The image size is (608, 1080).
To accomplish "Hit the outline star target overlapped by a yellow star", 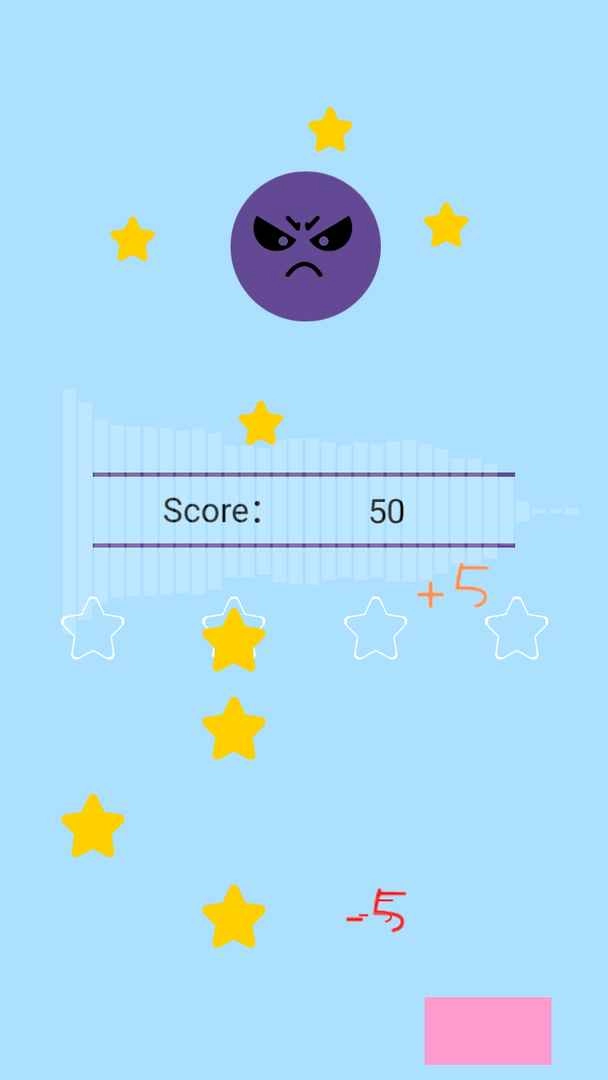I will pos(233,631).
